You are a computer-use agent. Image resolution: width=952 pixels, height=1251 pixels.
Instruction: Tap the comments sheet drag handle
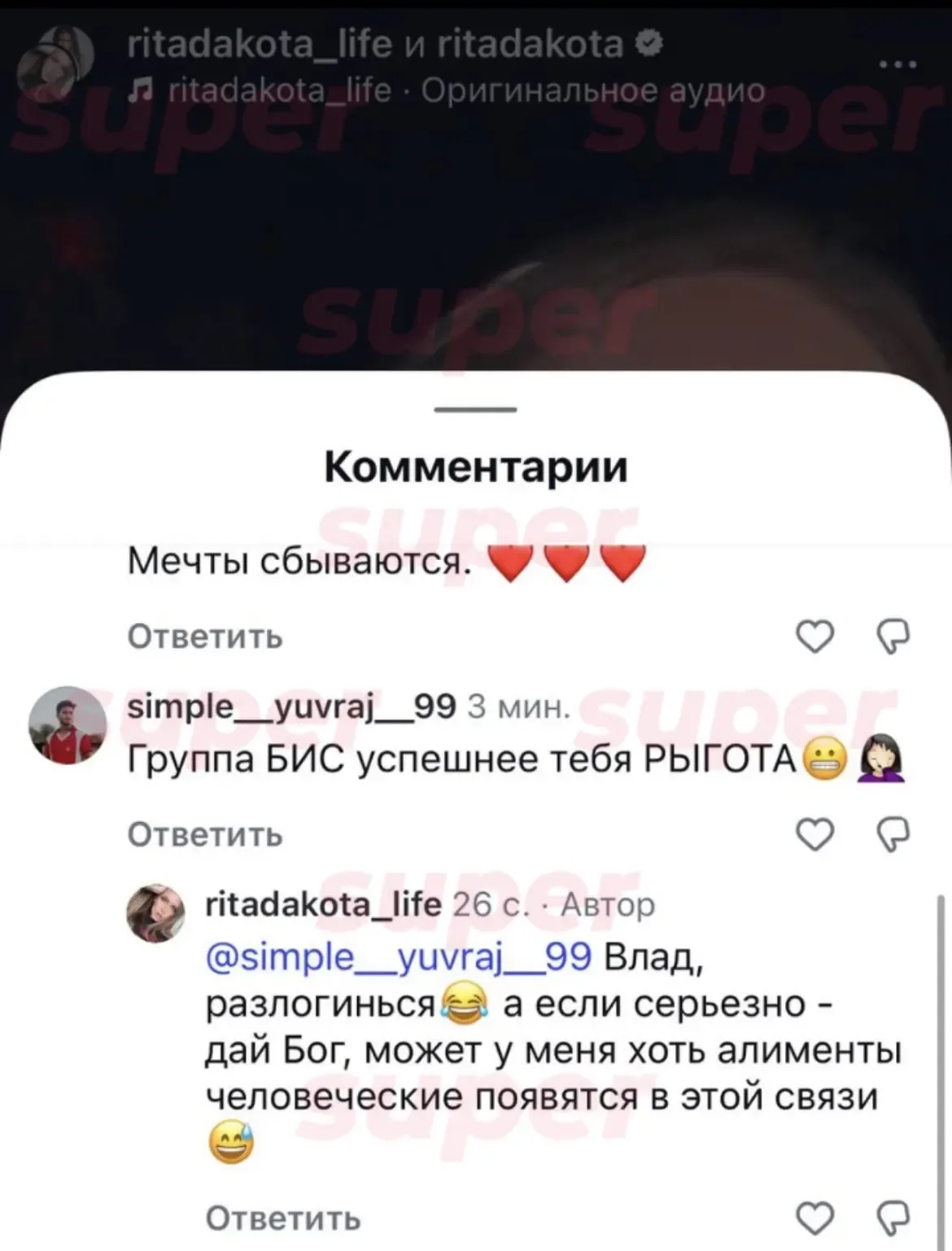tap(476, 409)
